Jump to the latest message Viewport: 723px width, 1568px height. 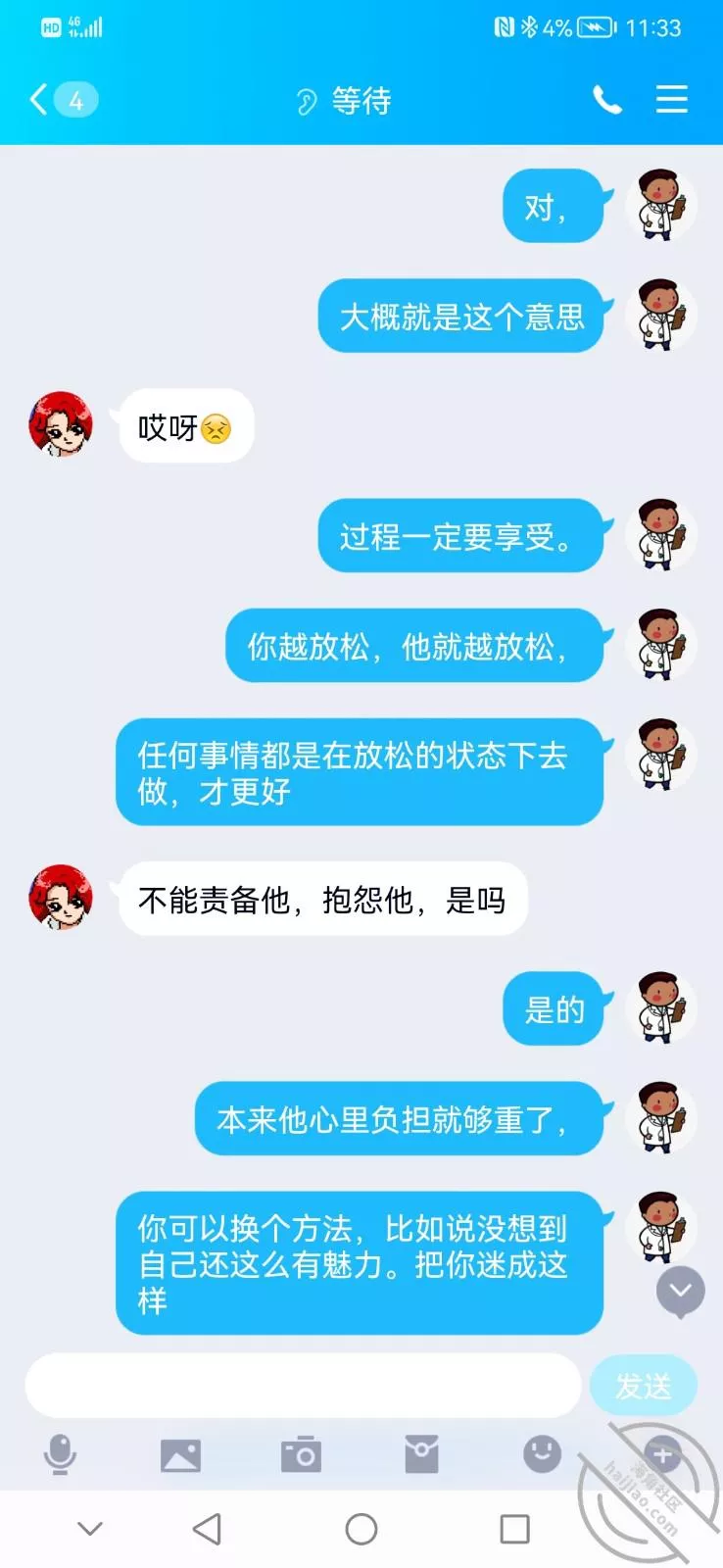coord(680,1293)
